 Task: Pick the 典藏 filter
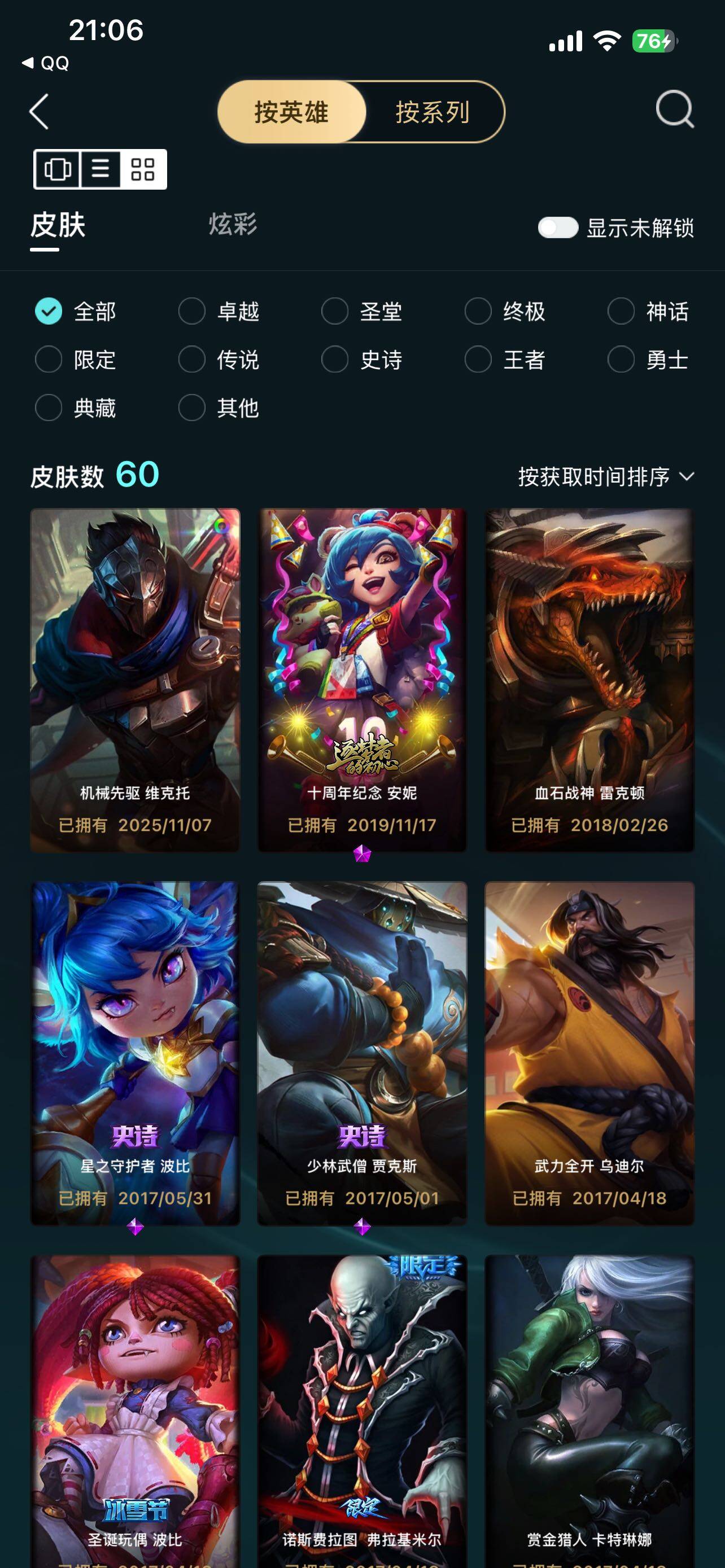coord(76,407)
